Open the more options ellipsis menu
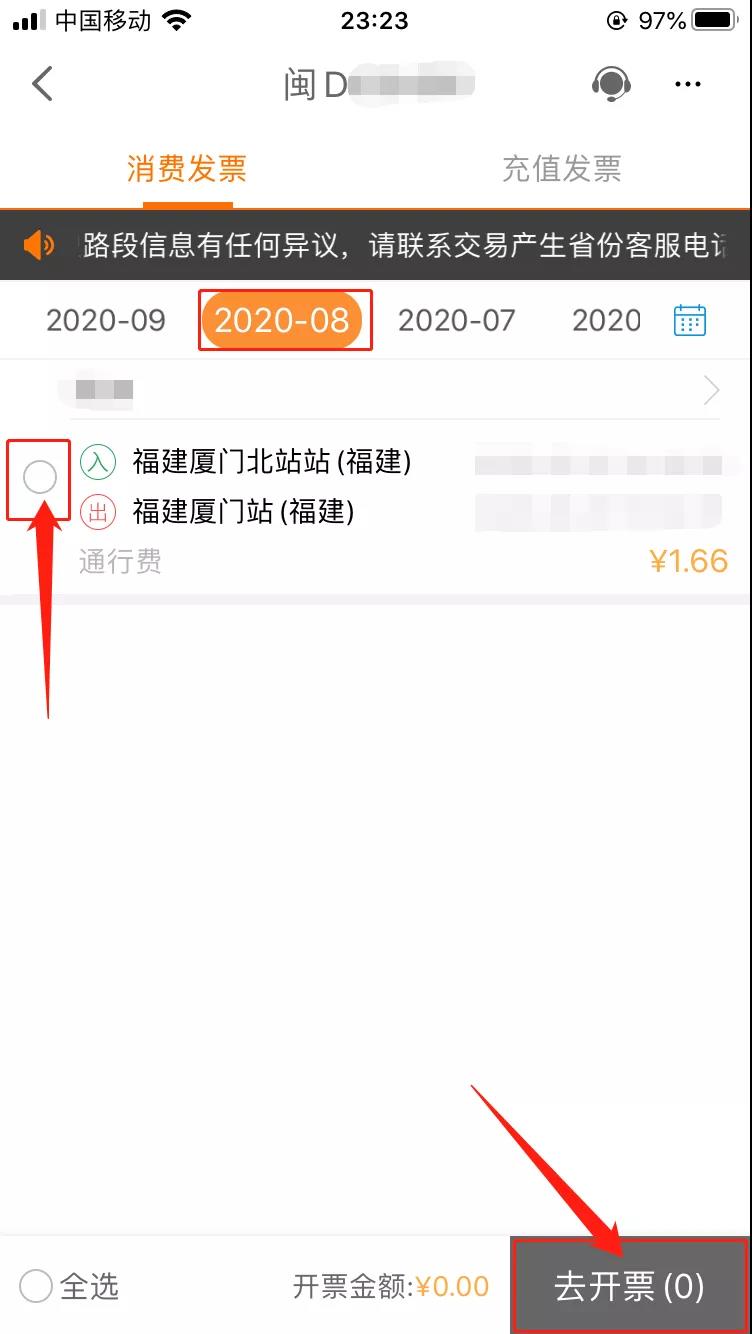The width and height of the screenshot is (752, 1334). click(x=688, y=84)
